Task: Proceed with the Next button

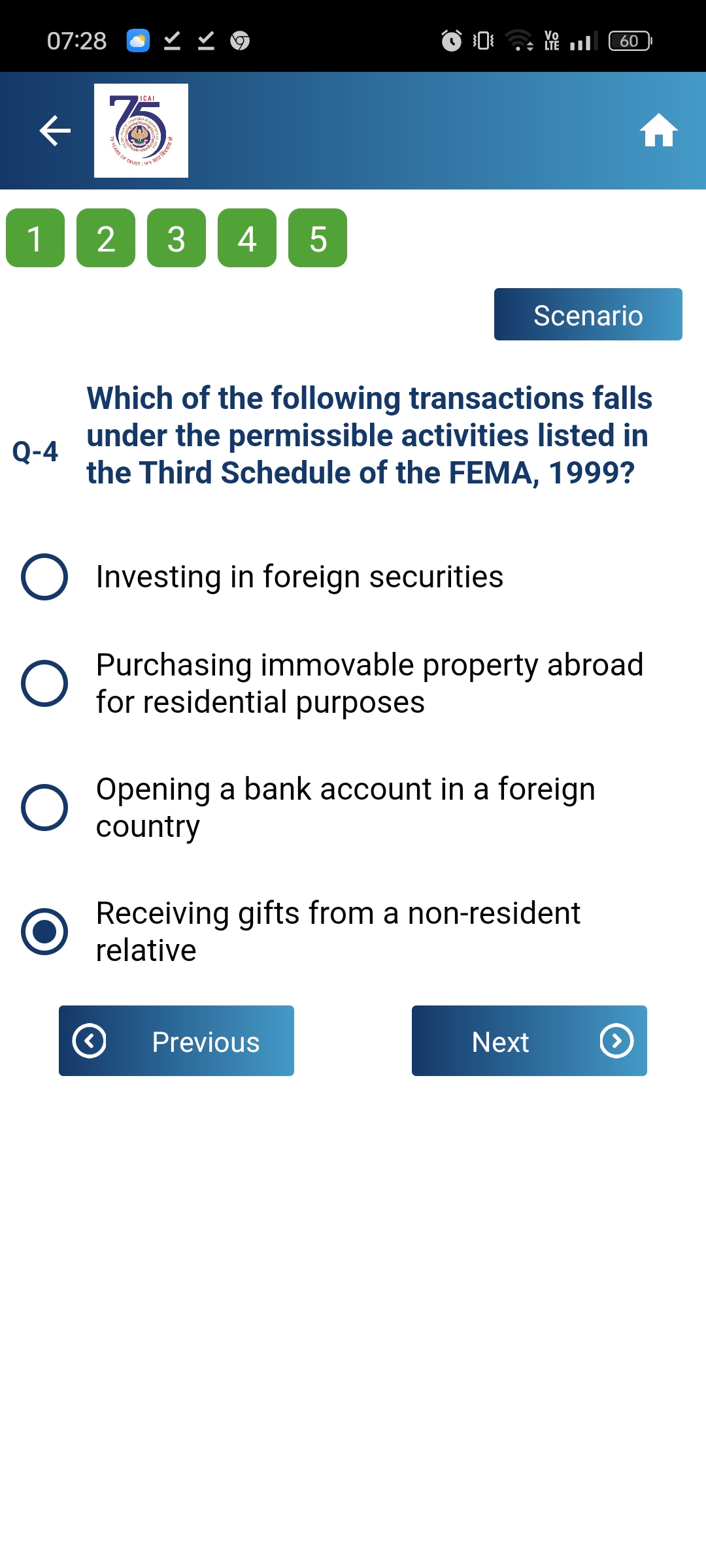Action: coord(529,1041)
